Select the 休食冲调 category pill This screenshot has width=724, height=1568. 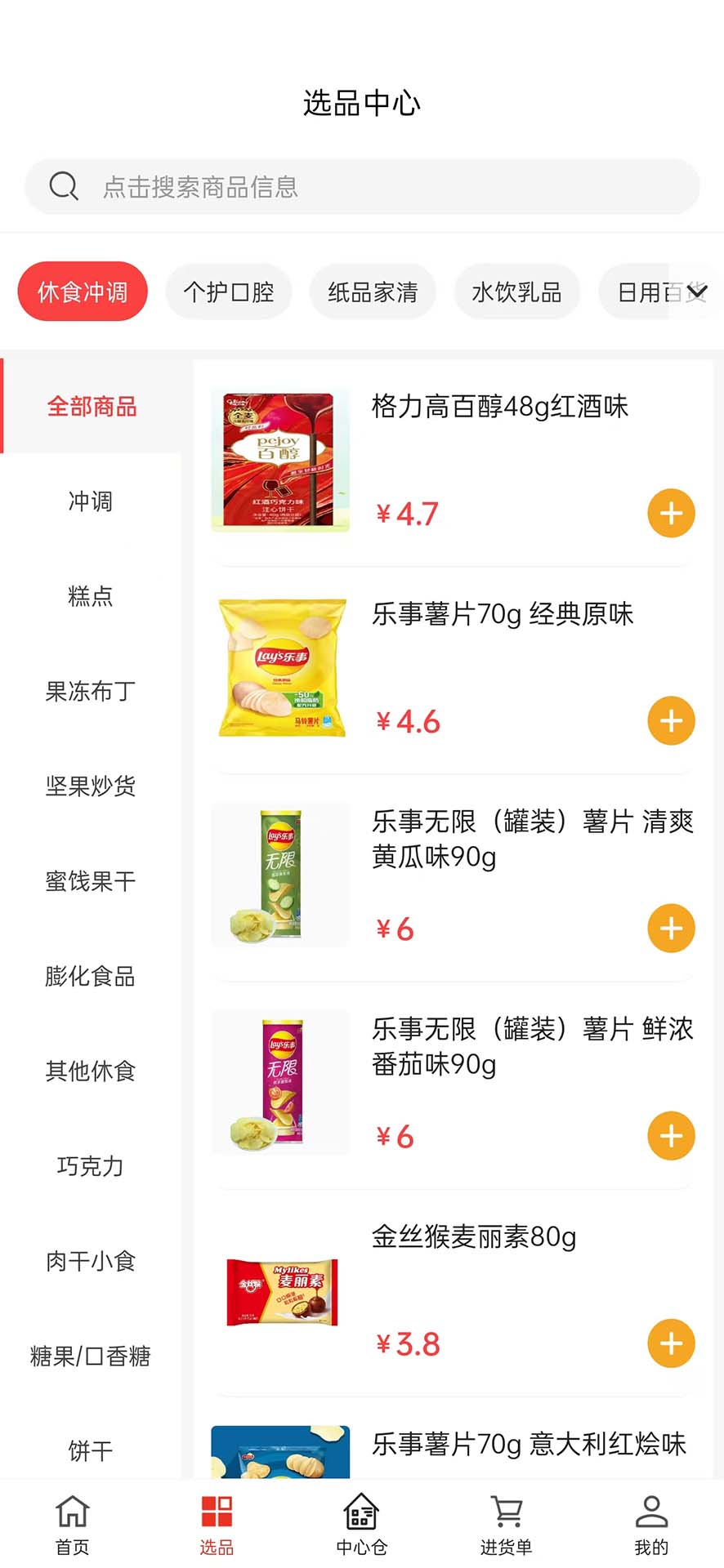point(82,292)
